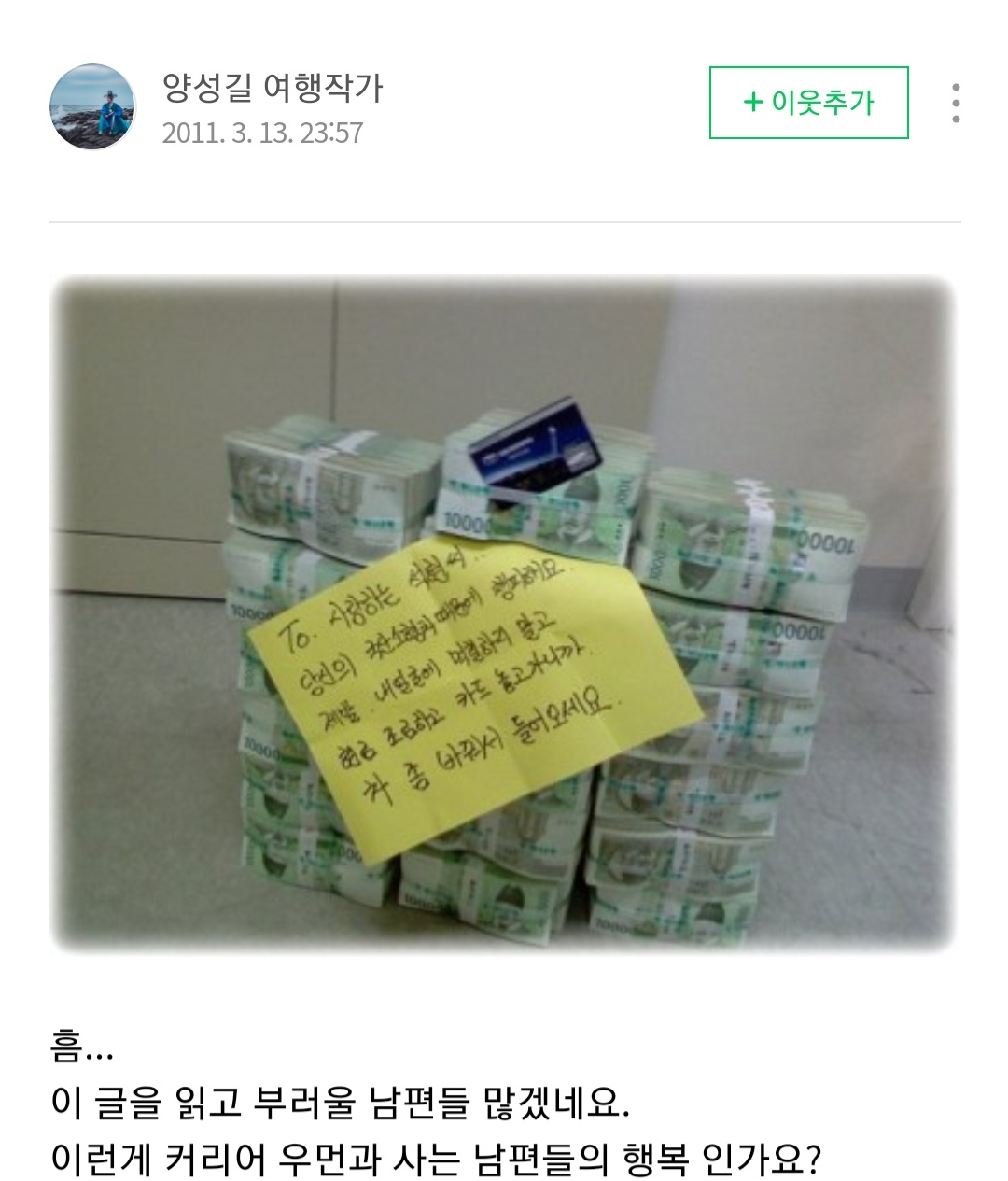Tap the 이웃추가 button
The image size is (1008, 1181).
tap(808, 103)
